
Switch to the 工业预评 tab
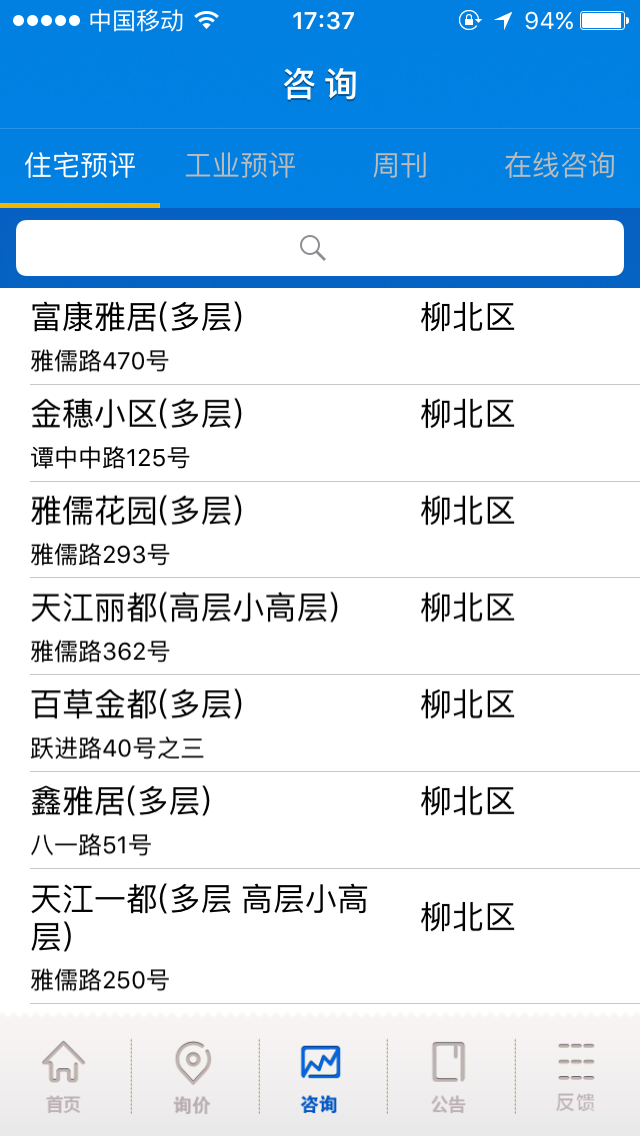pos(240,166)
